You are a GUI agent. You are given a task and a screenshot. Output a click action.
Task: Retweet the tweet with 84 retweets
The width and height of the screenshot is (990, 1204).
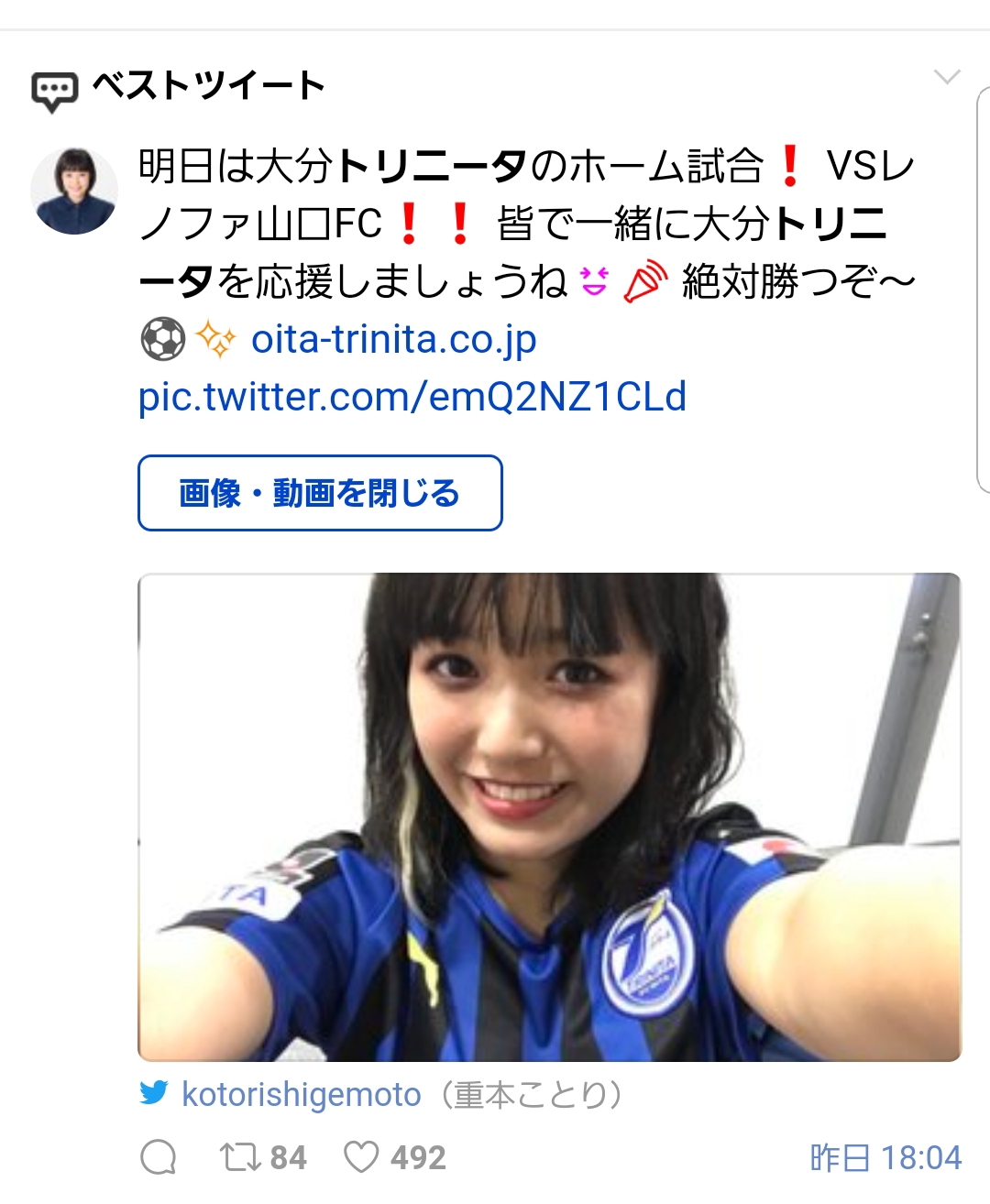click(240, 1157)
